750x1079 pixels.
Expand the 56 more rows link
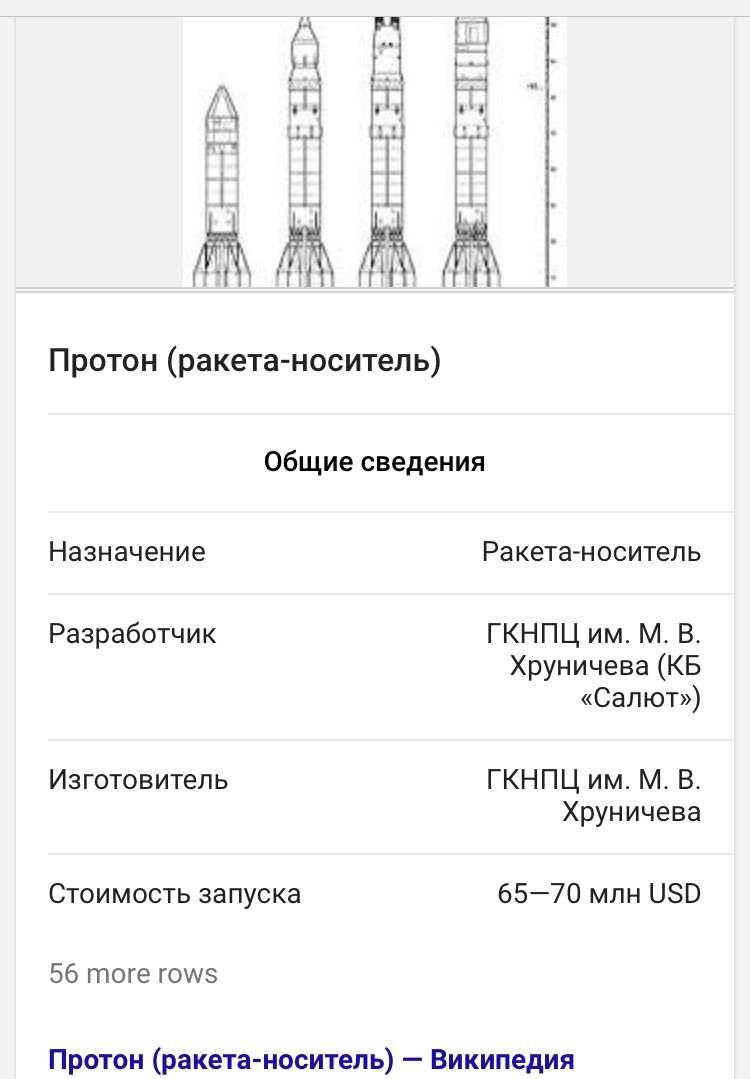tap(133, 974)
